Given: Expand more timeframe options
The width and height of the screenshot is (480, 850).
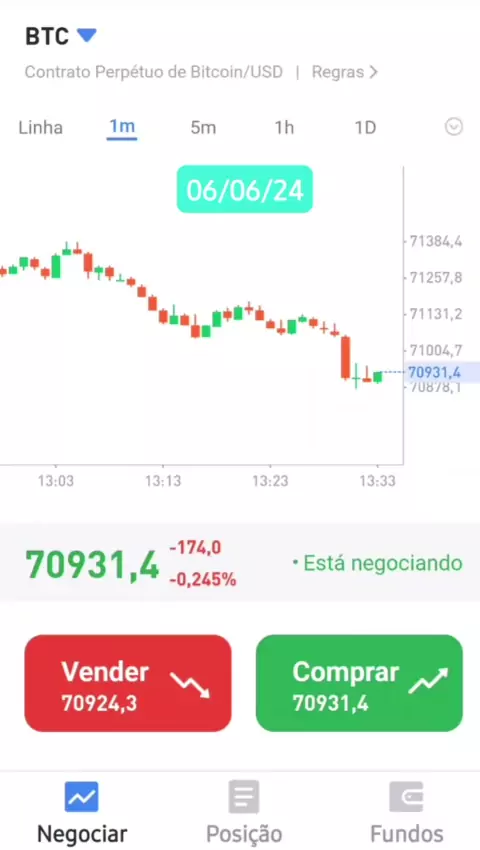Looking at the screenshot, I should coord(454,127).
